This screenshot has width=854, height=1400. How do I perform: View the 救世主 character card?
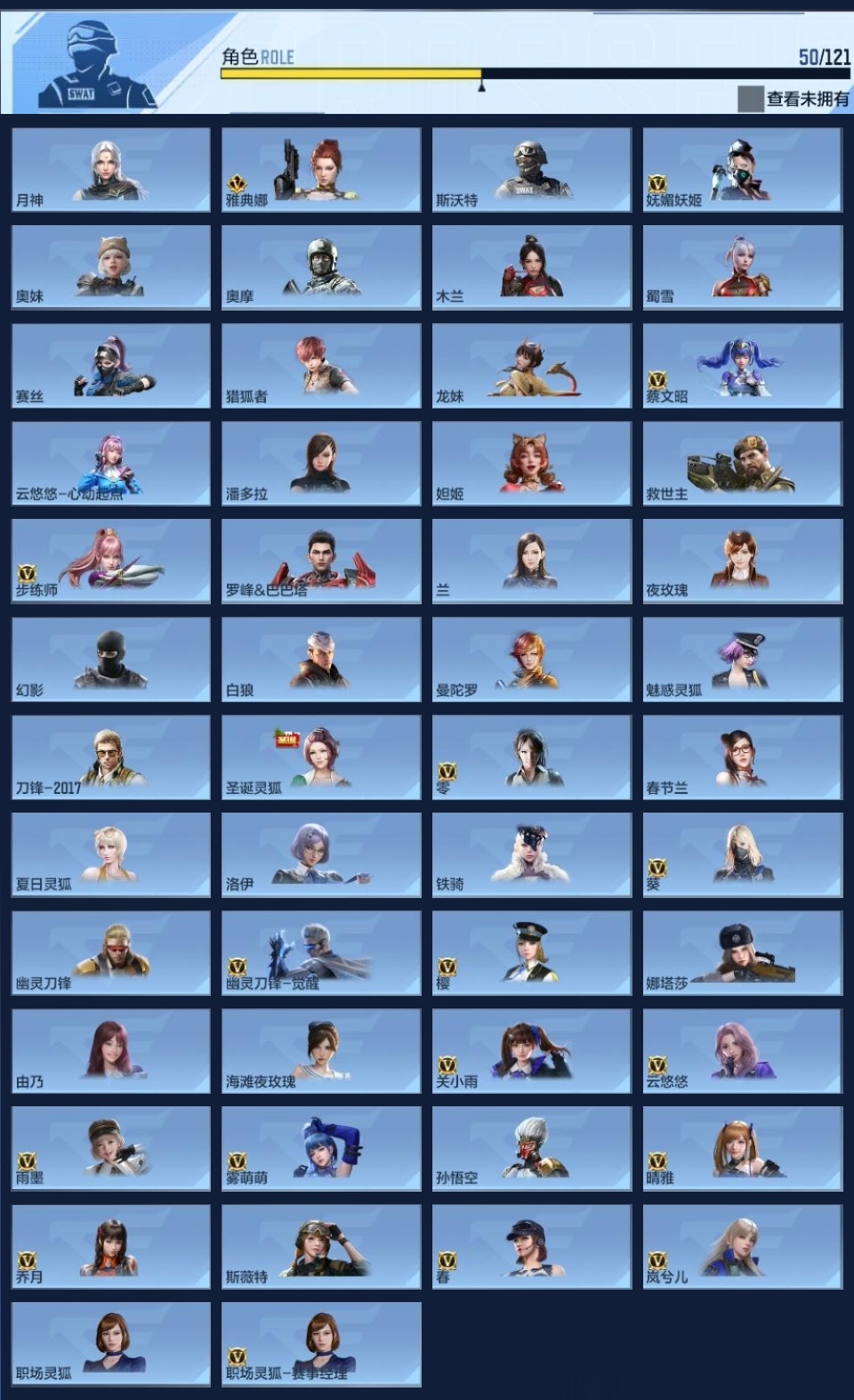tap(743, 463)
